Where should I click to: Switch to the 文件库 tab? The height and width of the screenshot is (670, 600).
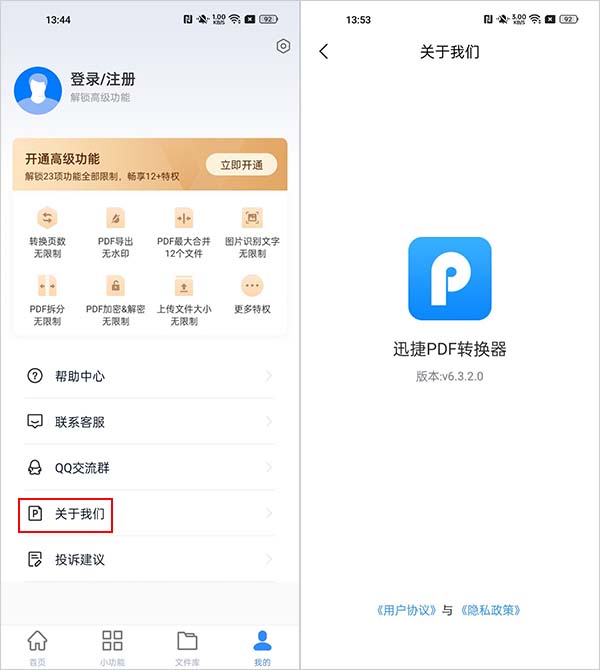pos(187,647)
